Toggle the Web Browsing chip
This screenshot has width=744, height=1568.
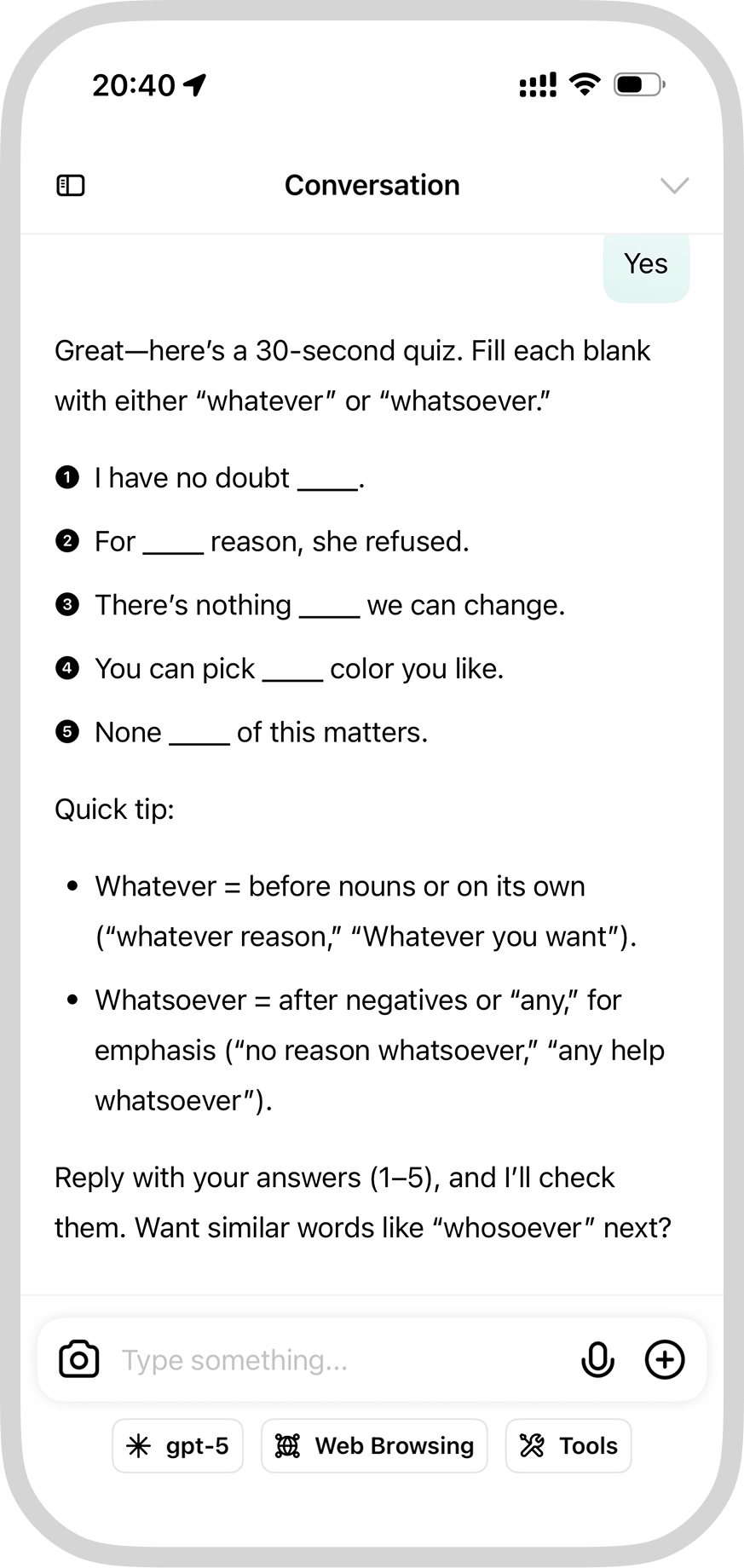coord(374,1445)
